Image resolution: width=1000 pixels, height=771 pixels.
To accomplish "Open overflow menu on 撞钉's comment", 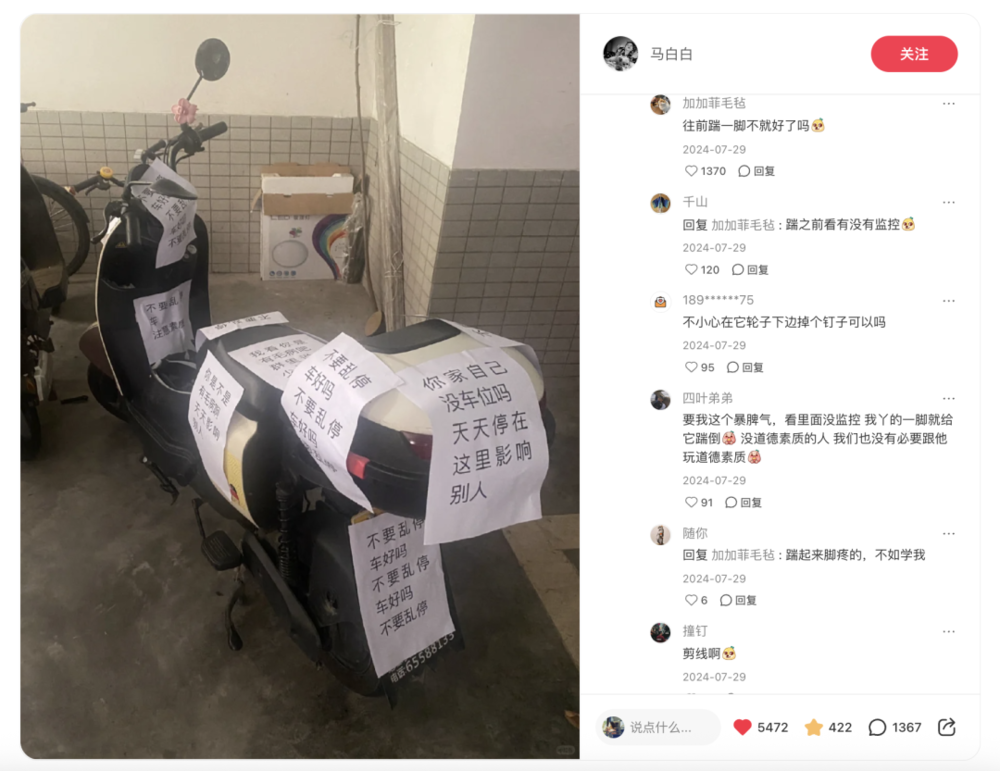I will 948,631.
